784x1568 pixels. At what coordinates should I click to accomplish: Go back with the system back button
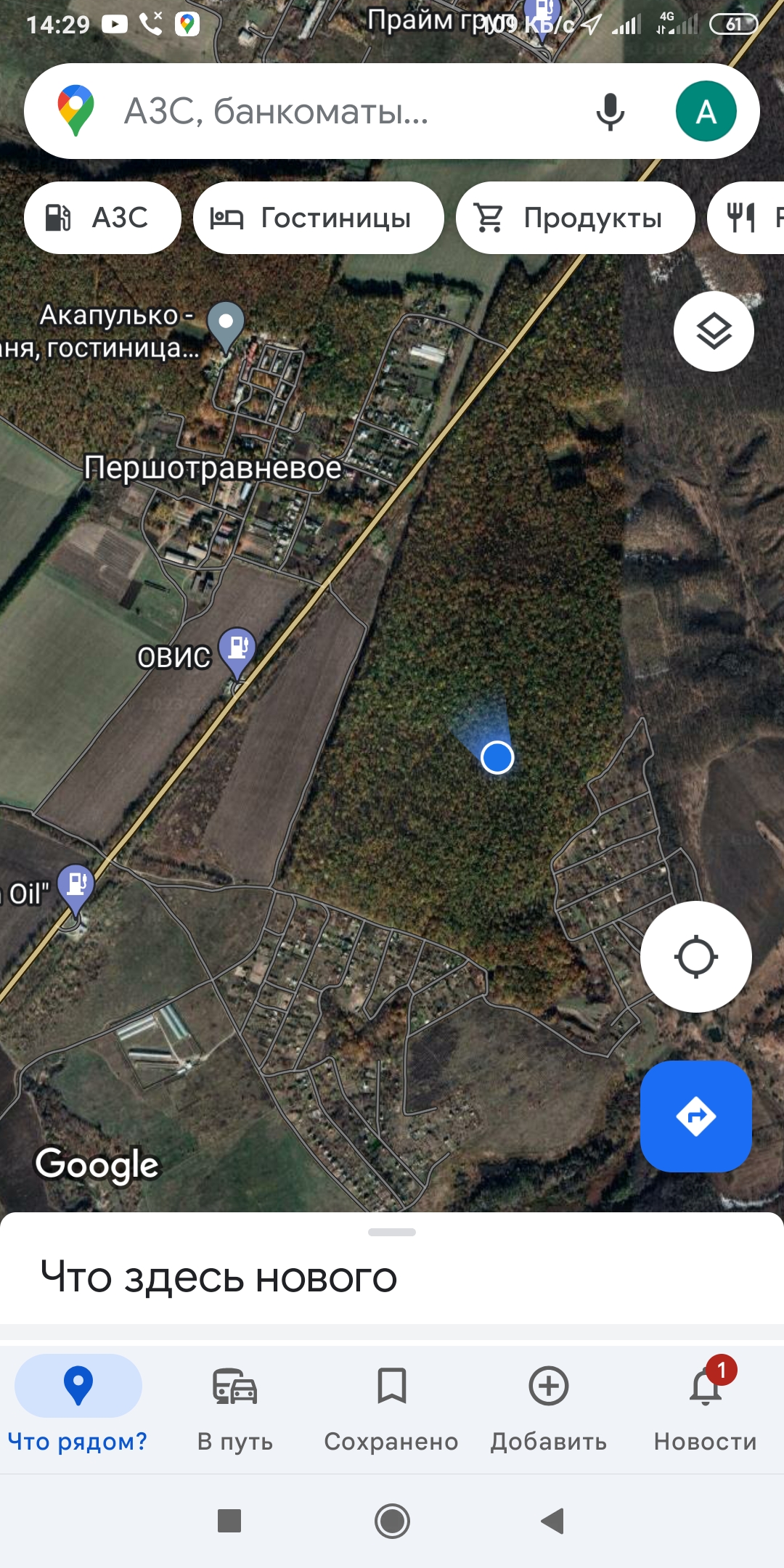pos(553,1520)
